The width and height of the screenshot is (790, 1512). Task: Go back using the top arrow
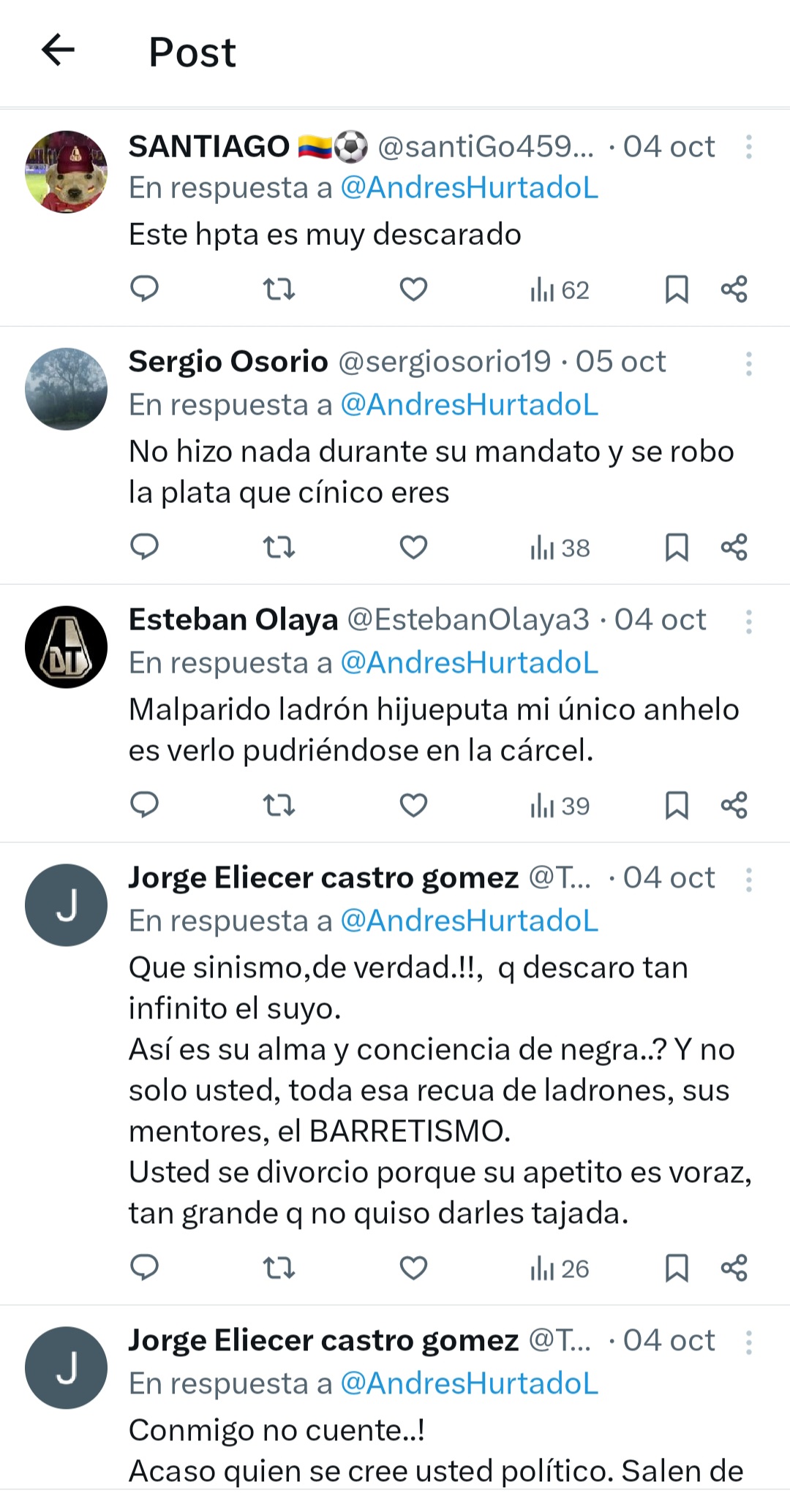coord(58,51)
